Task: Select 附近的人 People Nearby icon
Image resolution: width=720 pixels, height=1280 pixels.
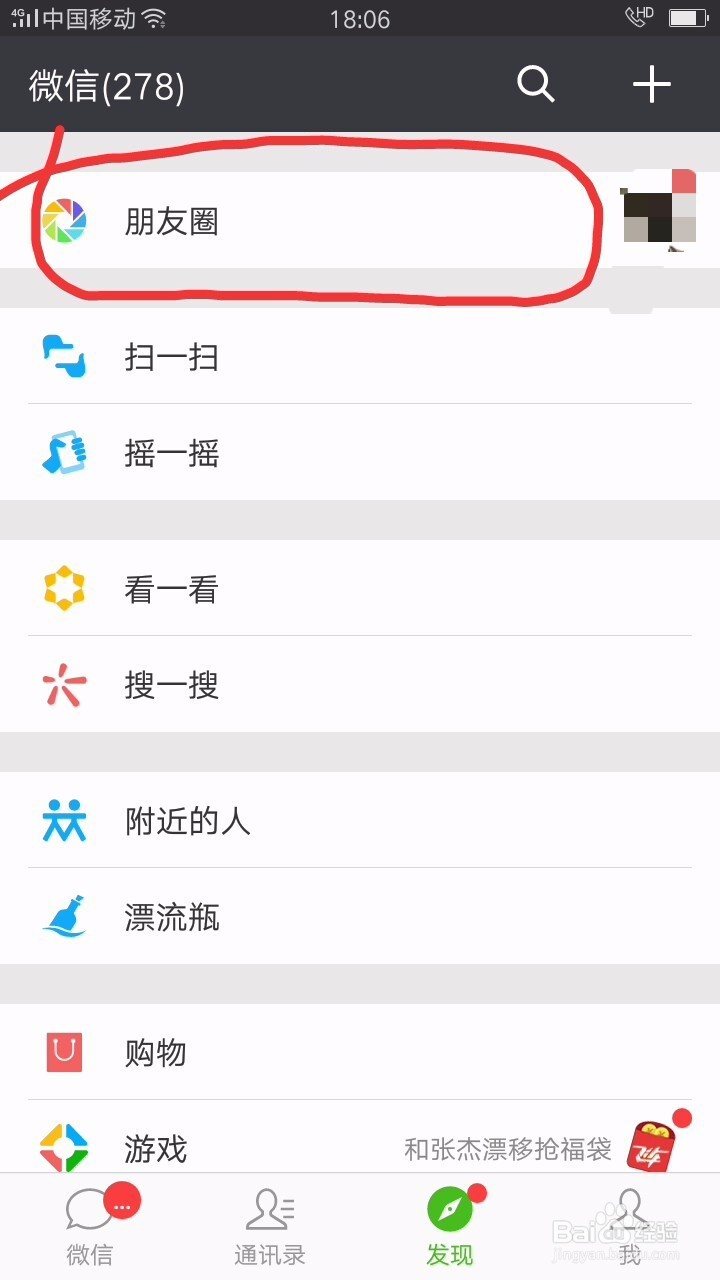Action: 64,820
